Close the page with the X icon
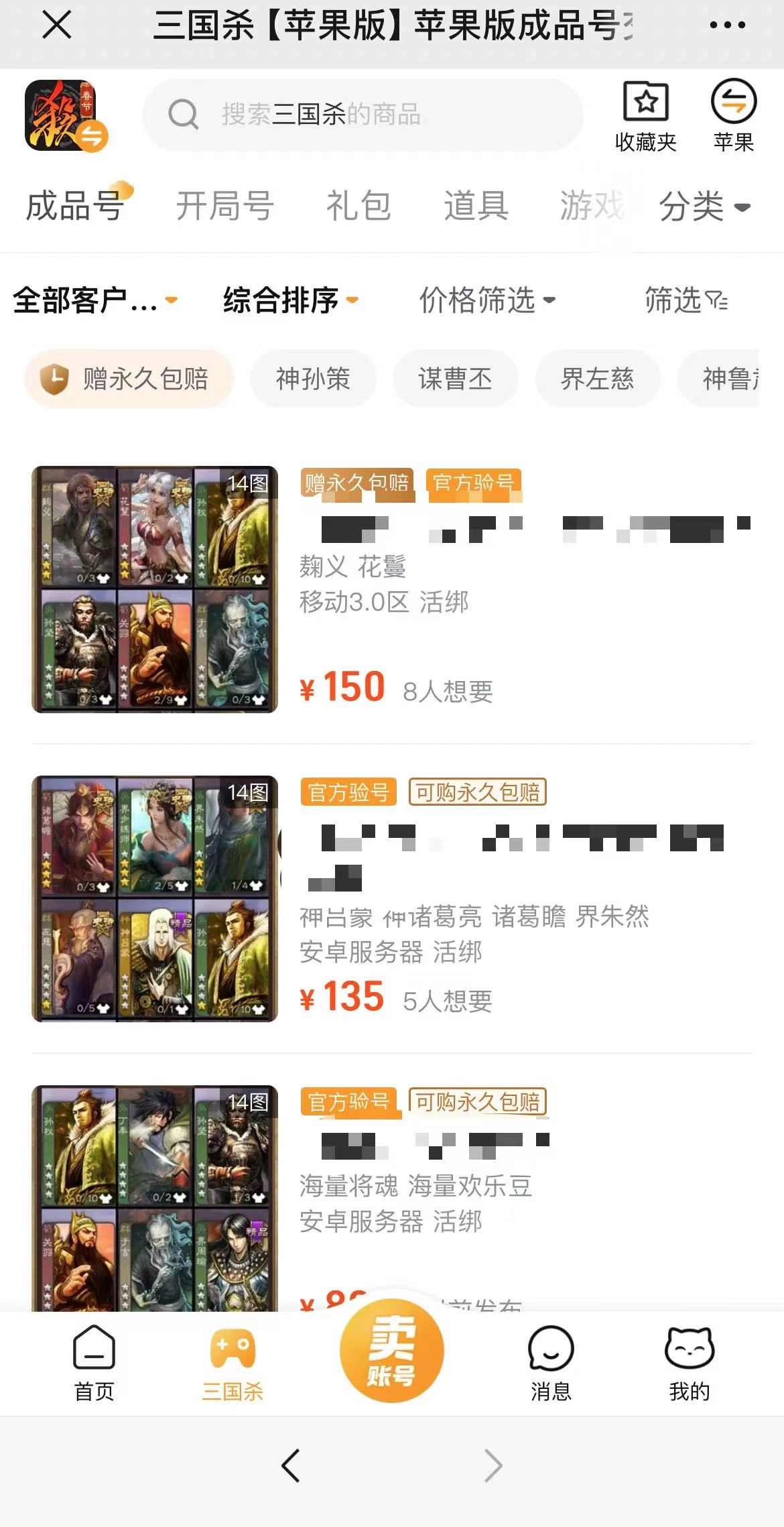The width and height of the screenshot is (784, 1527). [56, 25]
